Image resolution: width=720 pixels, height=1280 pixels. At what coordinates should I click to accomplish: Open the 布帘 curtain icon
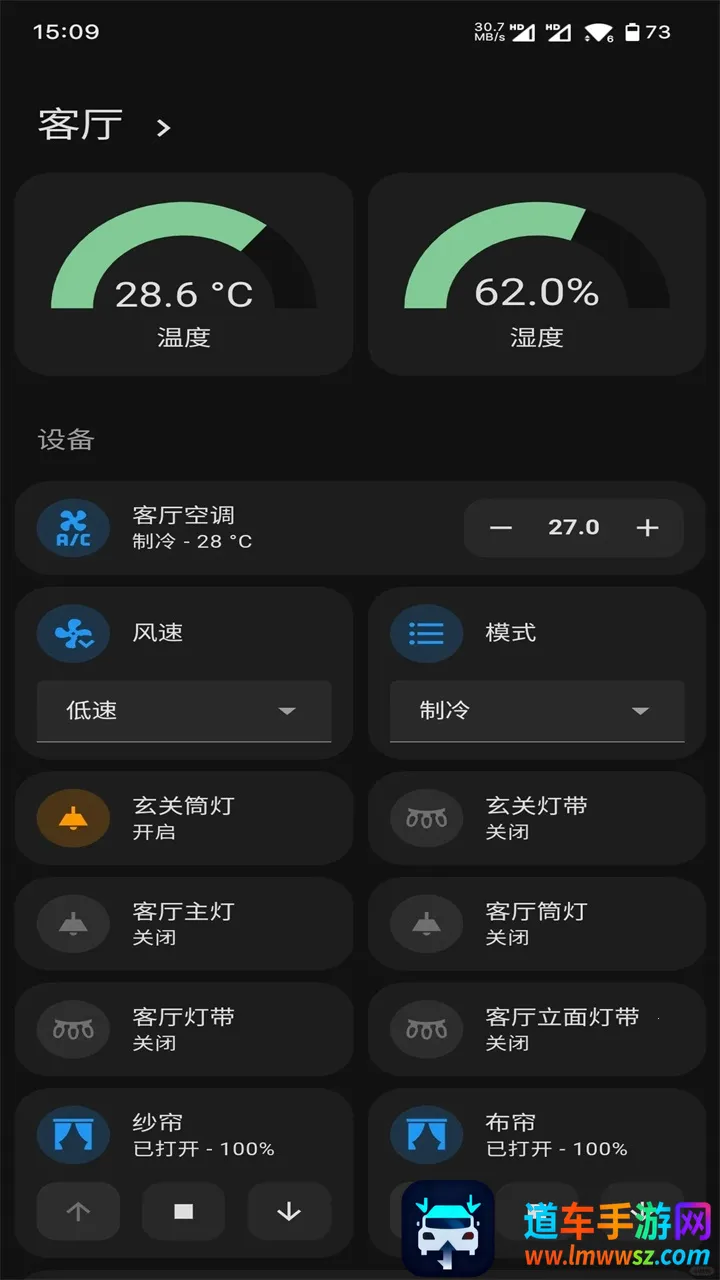coord(427,1135)
